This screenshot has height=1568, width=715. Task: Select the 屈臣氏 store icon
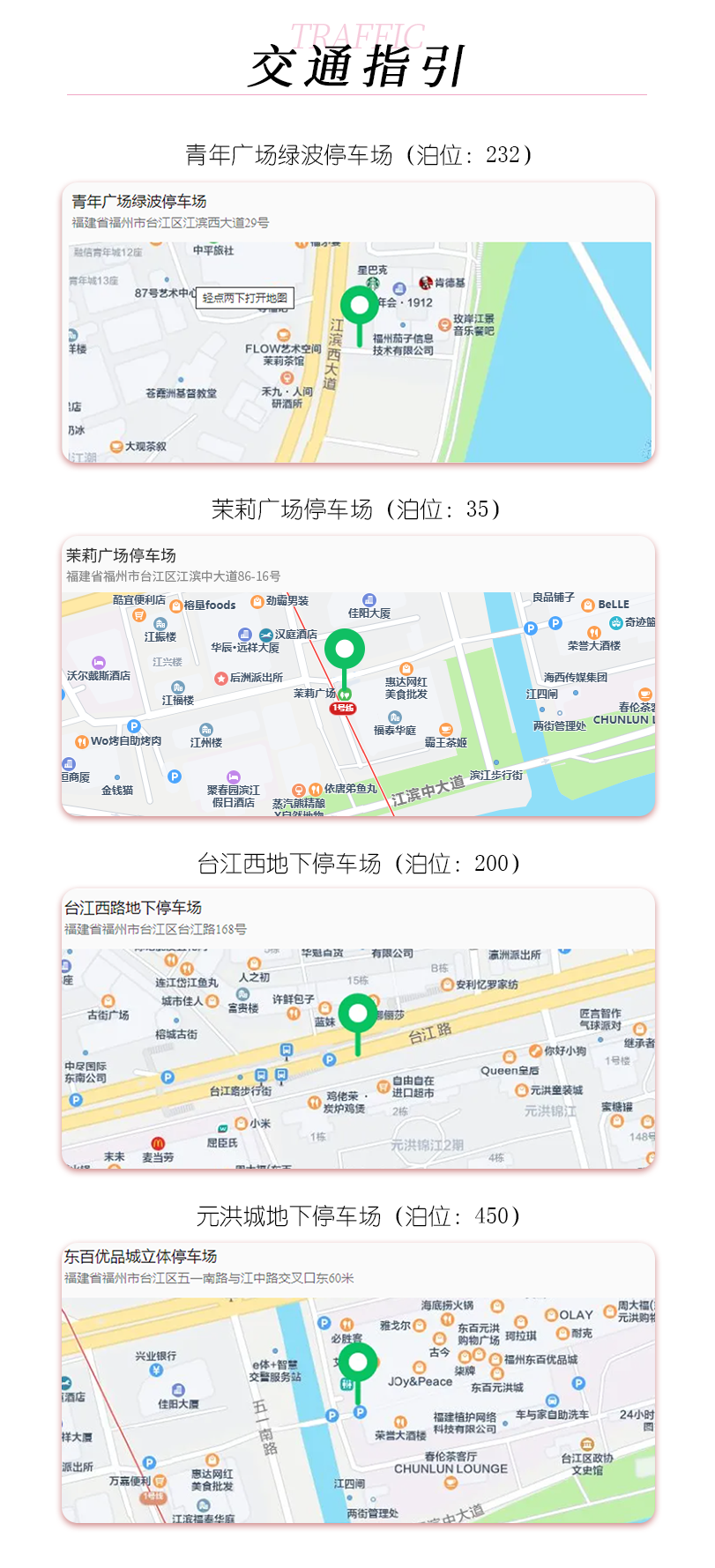click(x=223, y=1130)
